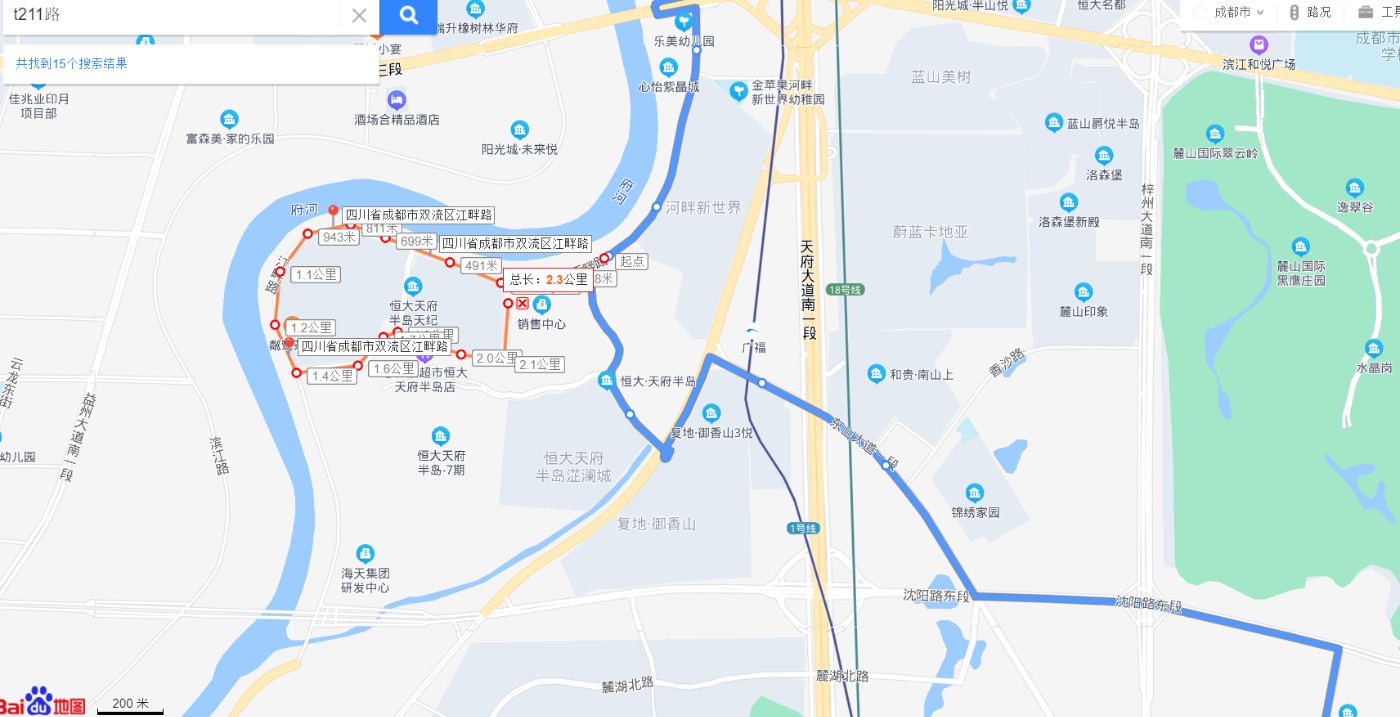Open the 麓山国际黑鹰庄园 marker
1400x717 pixels.
[1300, 246]
